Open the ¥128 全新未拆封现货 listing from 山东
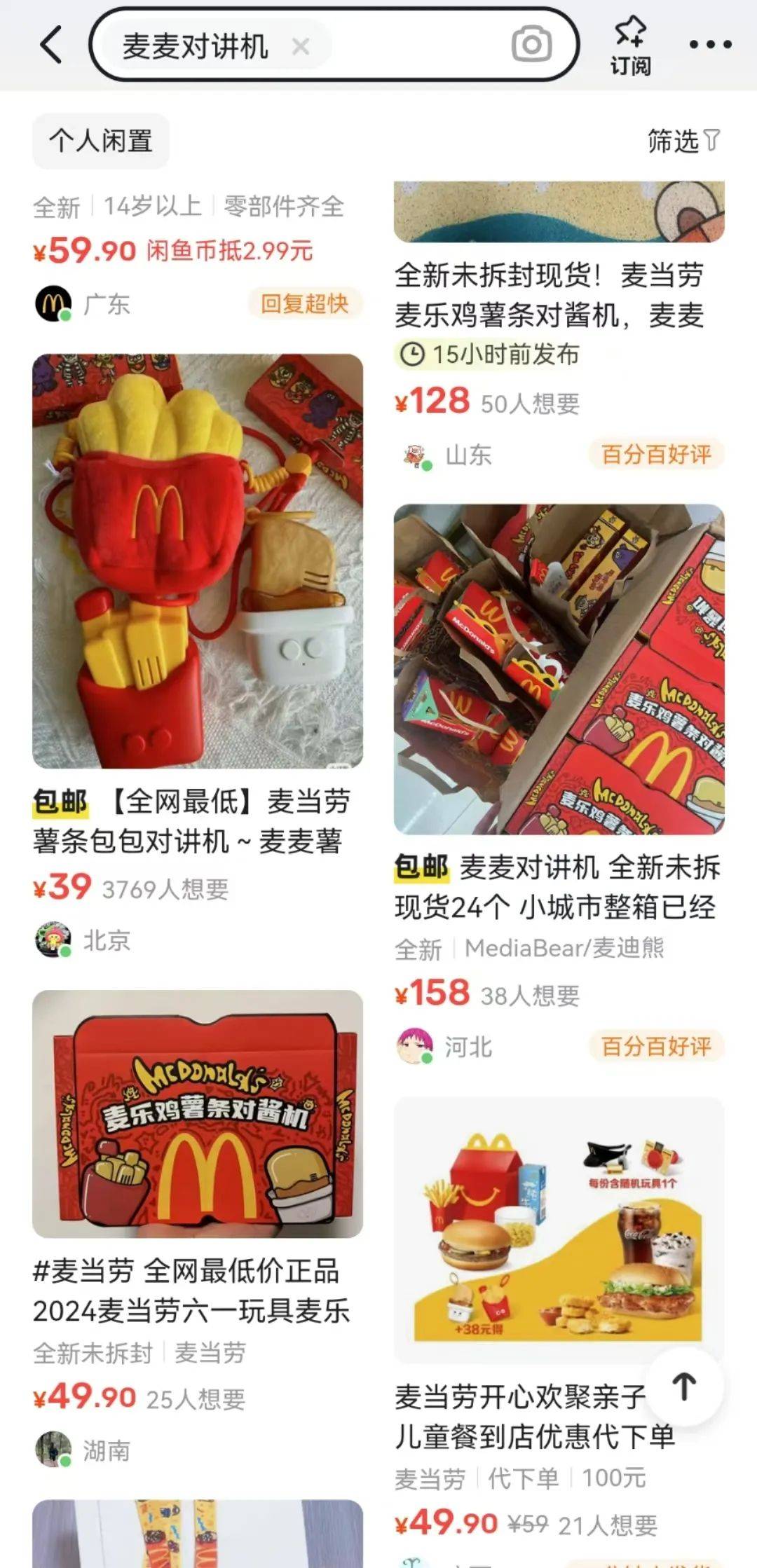Image resolution: width=757 pixels, height=1568 pixels. click(x=558, y=296)
